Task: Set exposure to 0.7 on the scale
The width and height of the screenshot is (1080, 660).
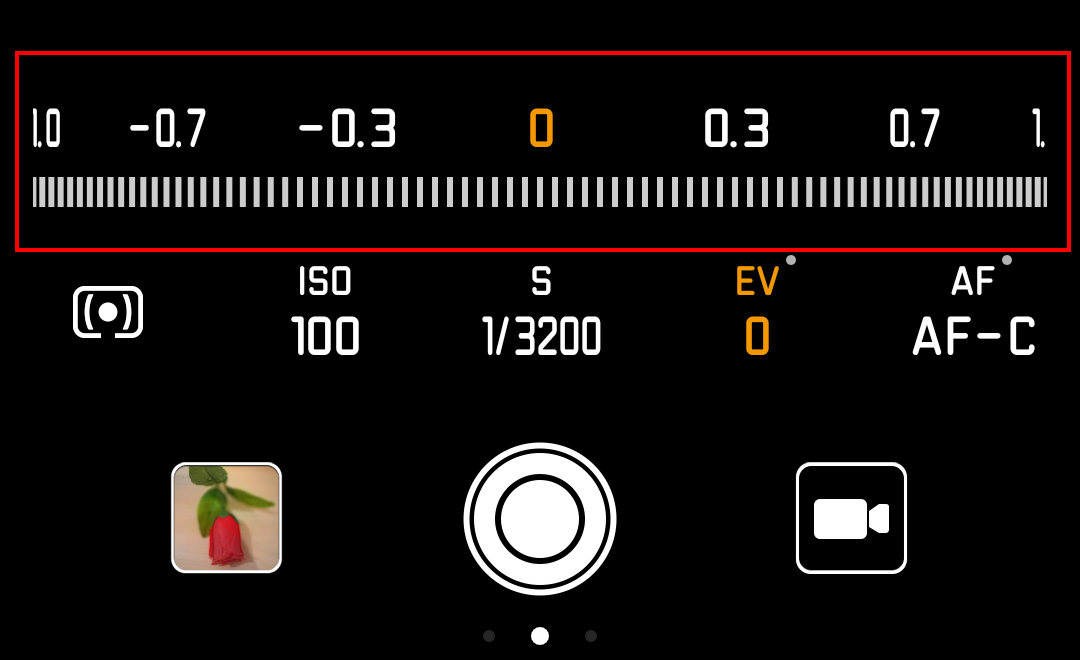Action: point(915,130)
